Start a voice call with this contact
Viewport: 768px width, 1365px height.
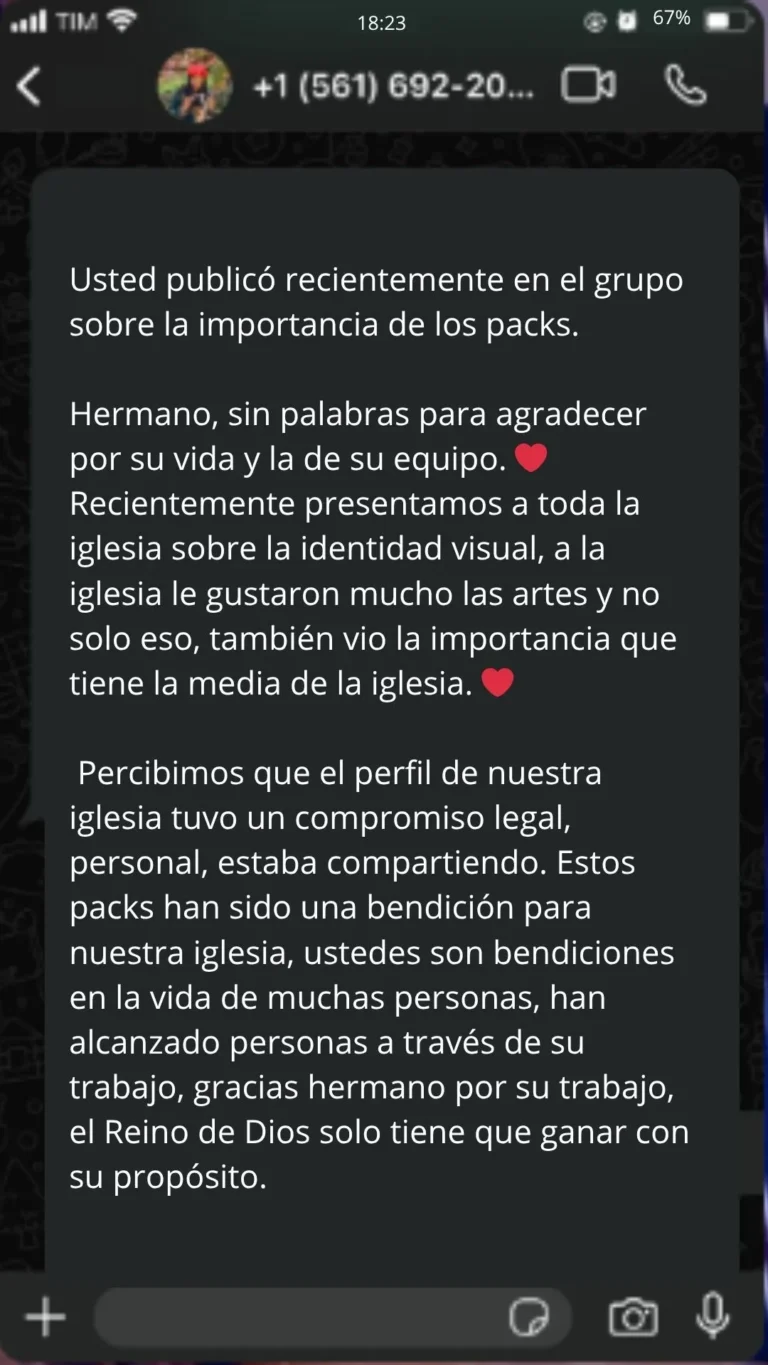coord(686,87)
